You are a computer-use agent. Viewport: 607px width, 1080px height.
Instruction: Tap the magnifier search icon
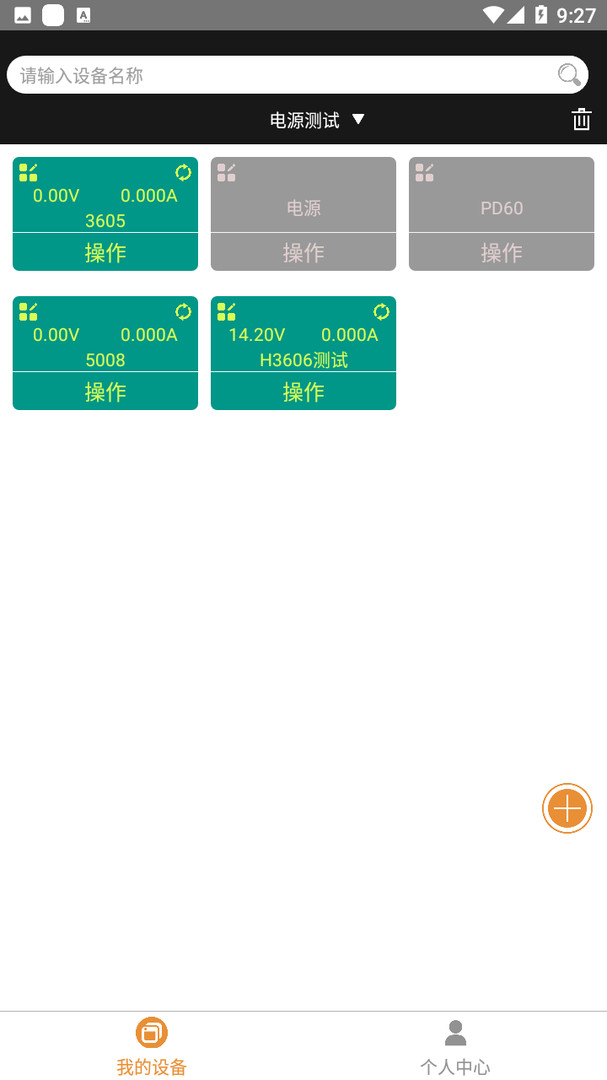pyautogui.click(x=569, y=75)
